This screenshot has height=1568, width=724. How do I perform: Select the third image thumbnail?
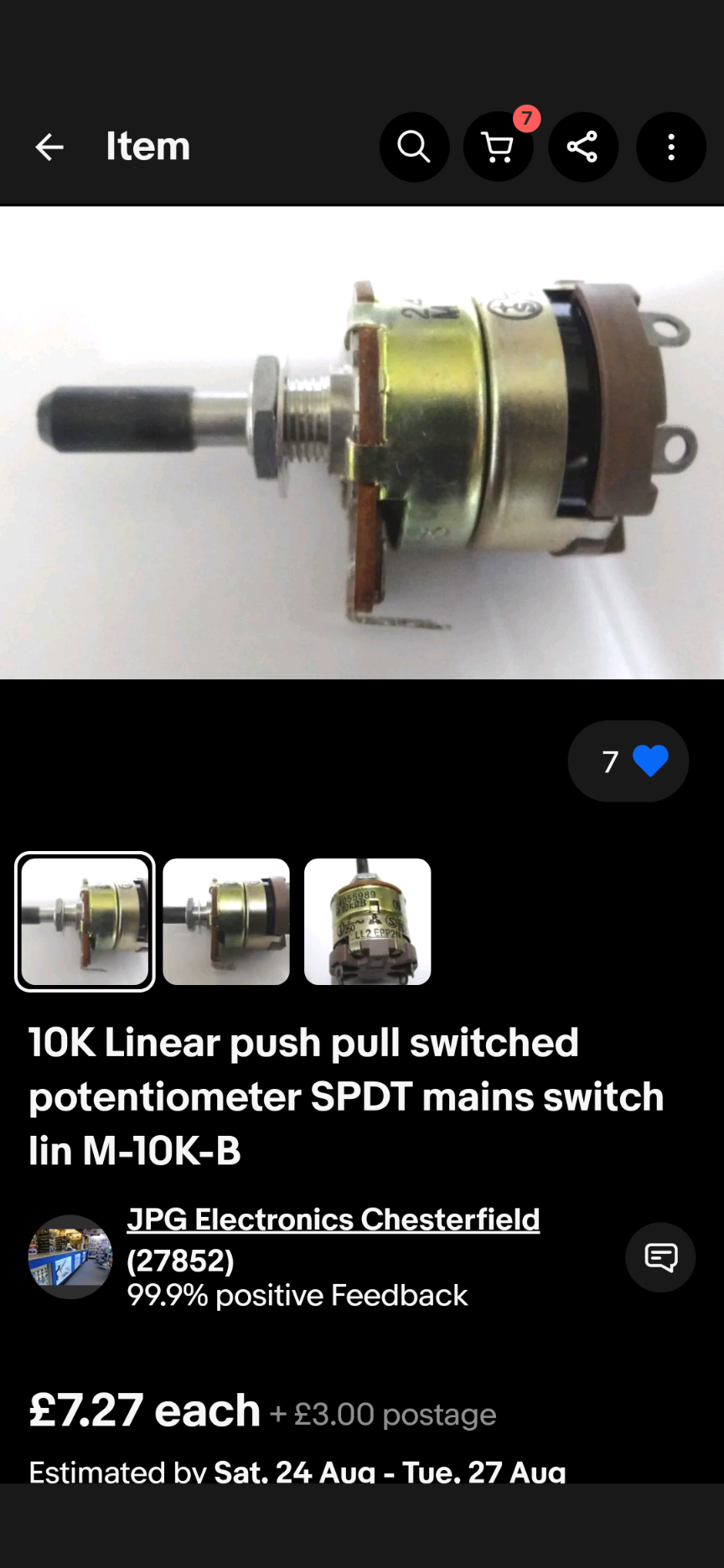(367, 921)
